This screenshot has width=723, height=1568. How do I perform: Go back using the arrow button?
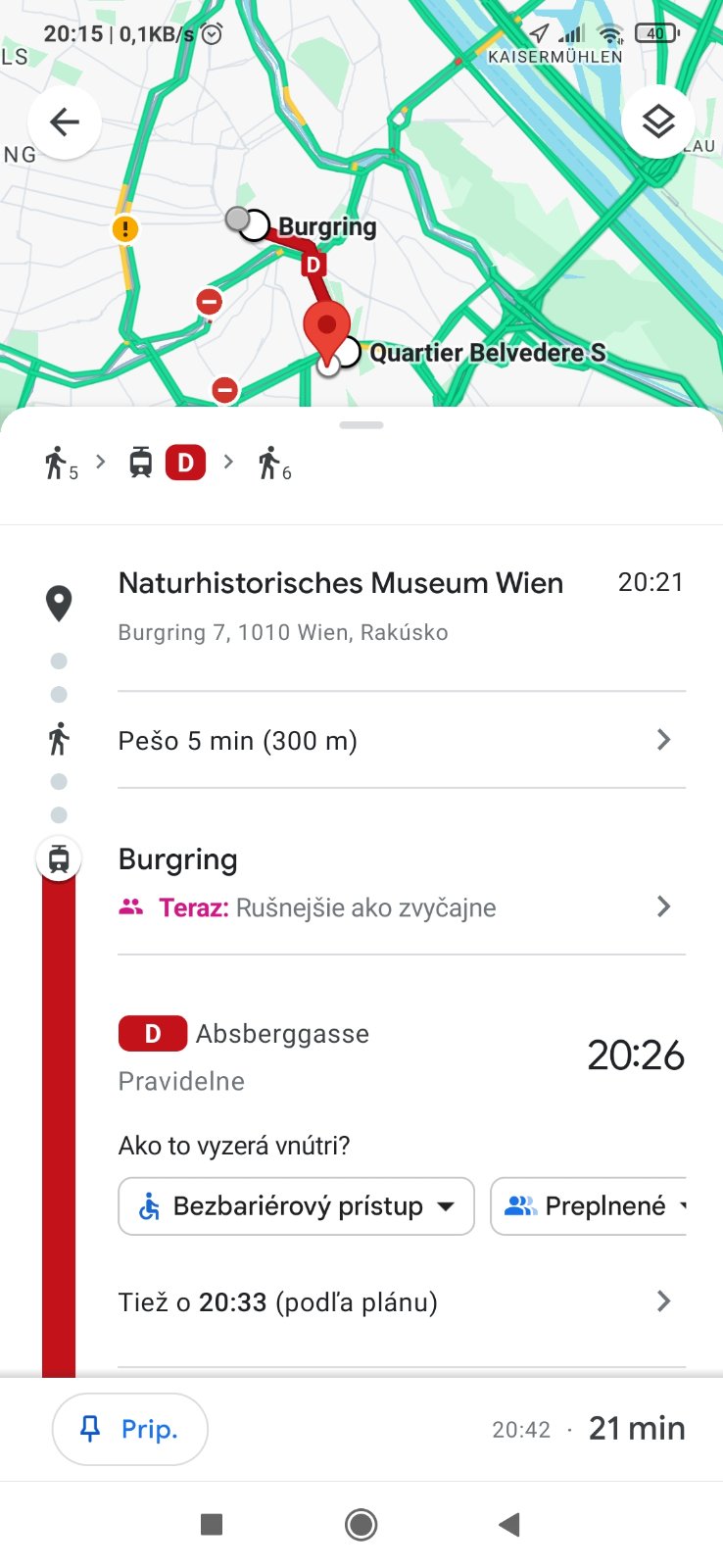tap(65, 122)
